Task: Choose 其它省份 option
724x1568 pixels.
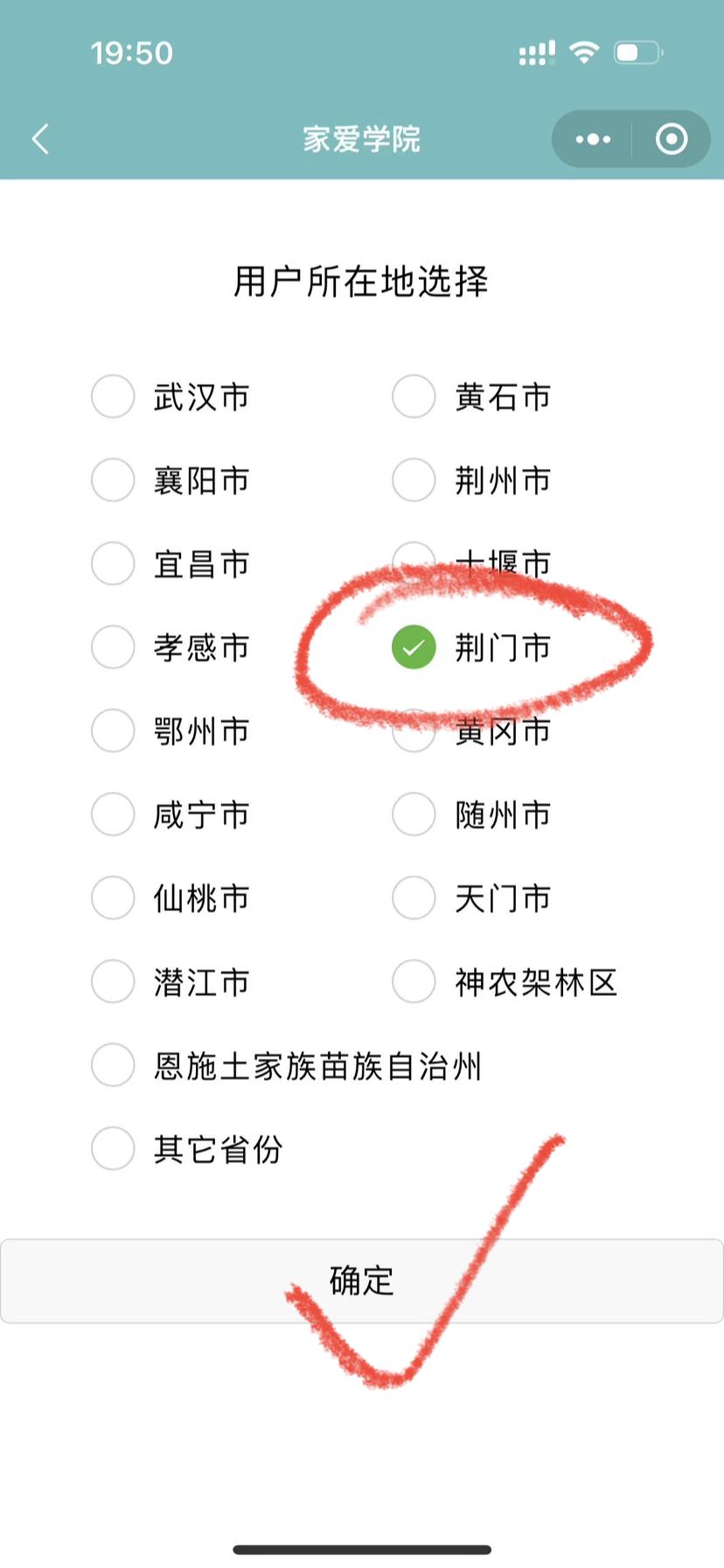Action: 113,1149
